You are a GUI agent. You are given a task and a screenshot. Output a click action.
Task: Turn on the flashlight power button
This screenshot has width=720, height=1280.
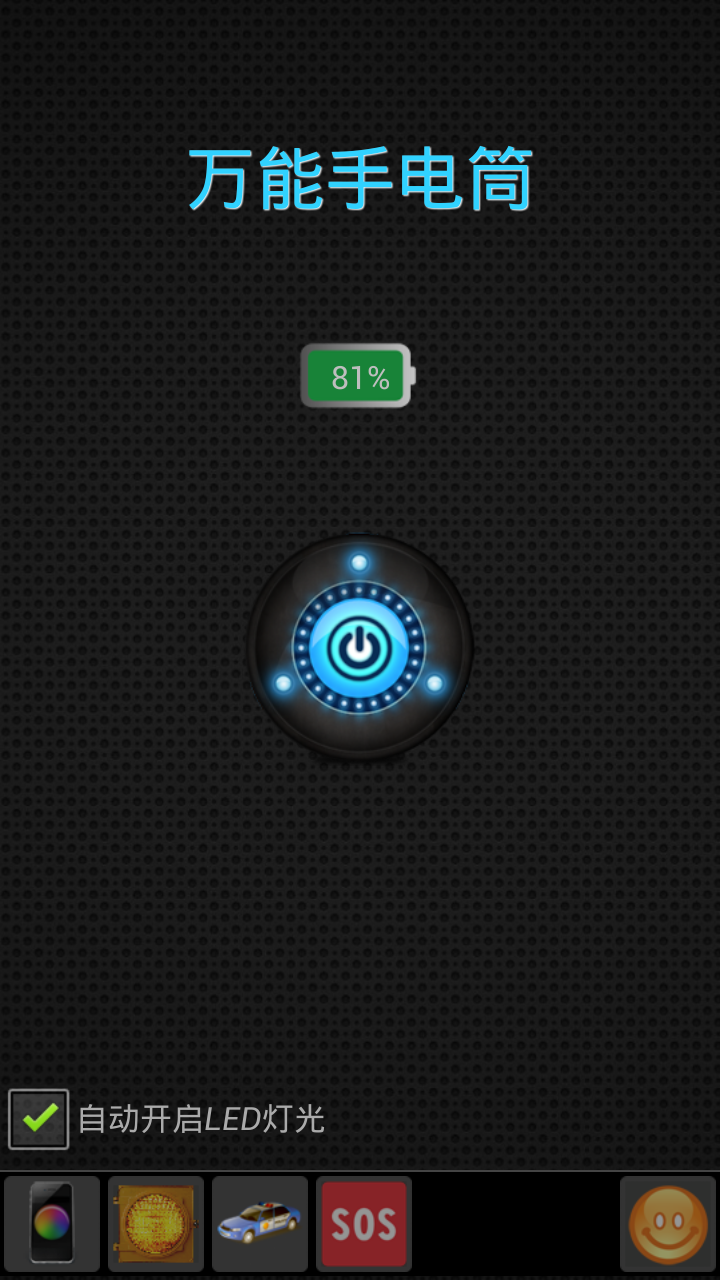pos(359,648)
